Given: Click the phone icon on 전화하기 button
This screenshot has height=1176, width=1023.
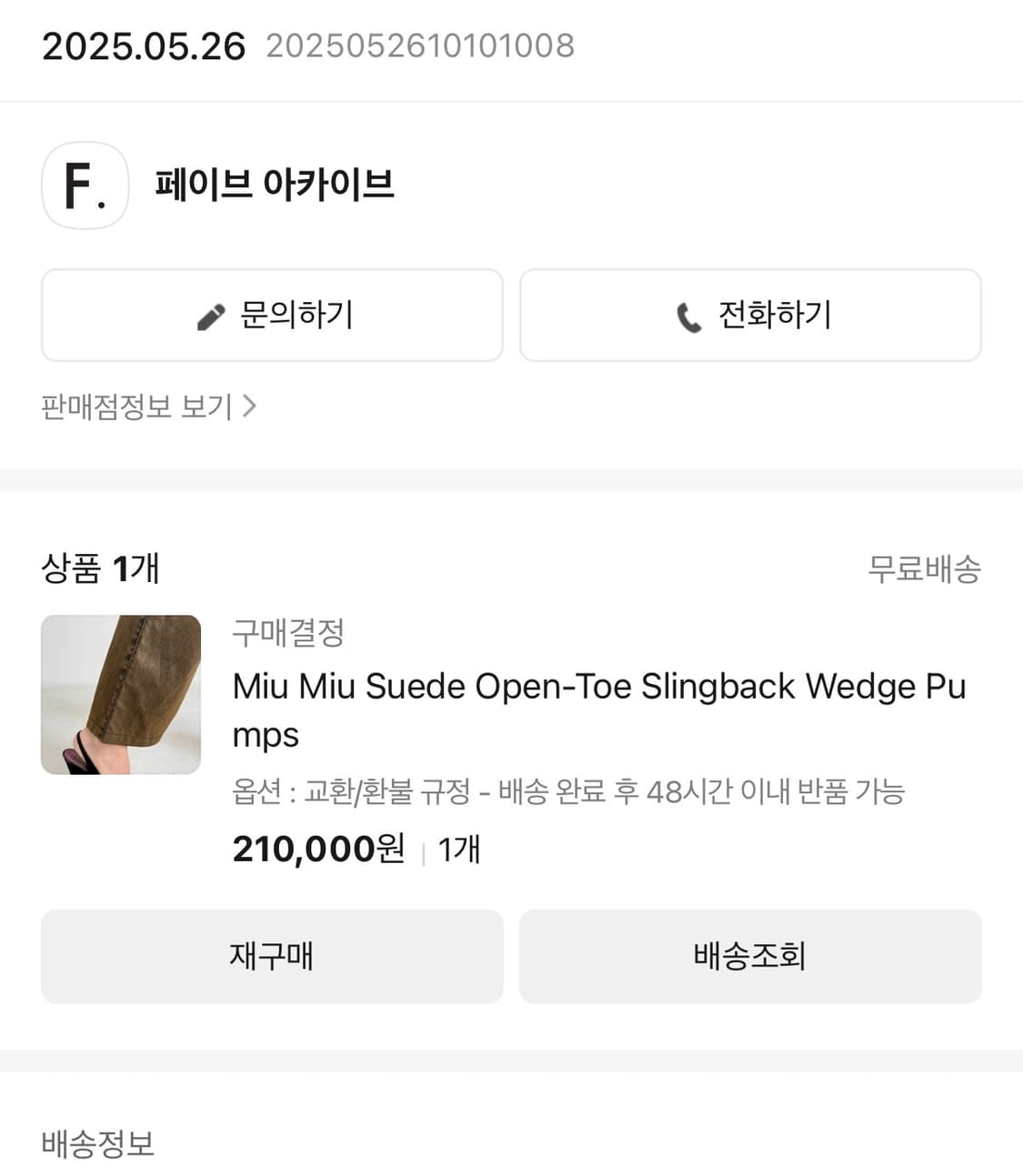Looking at the screenshot, I should pyautogui.click(x=688, y=316).
